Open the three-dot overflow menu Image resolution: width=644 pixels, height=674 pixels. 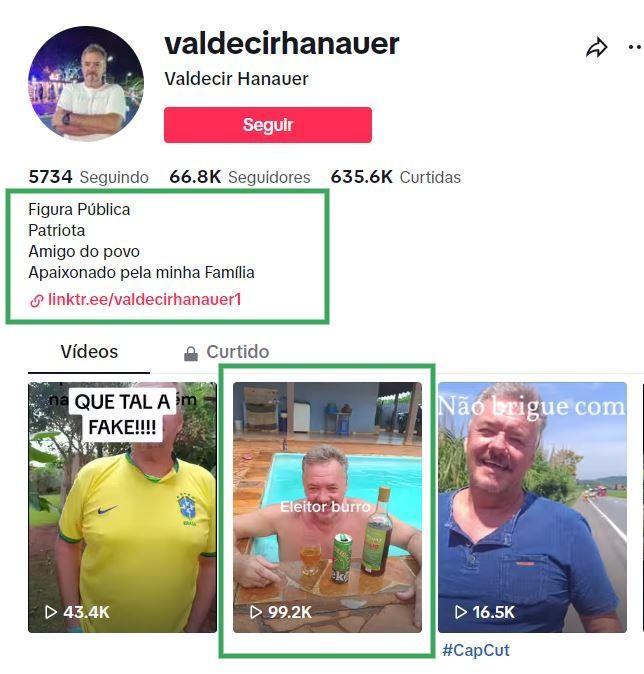pyautogui.click(x=634, y=47)
